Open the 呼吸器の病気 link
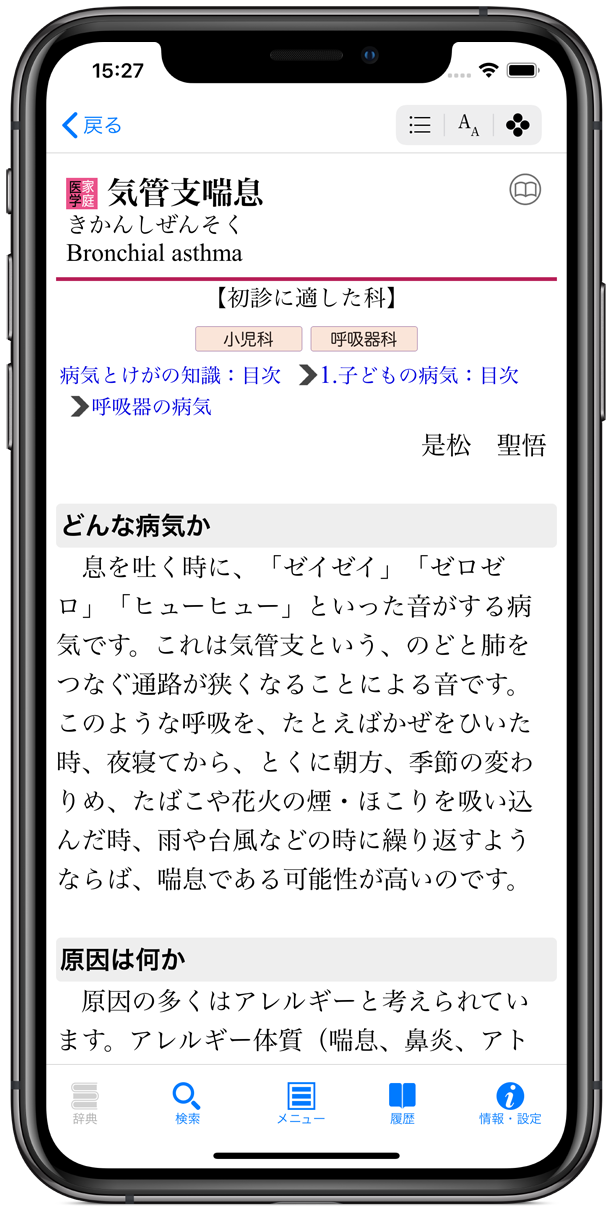Image resolution: width=613 pixels, height=1210 pixels. [x=152, y=407]
